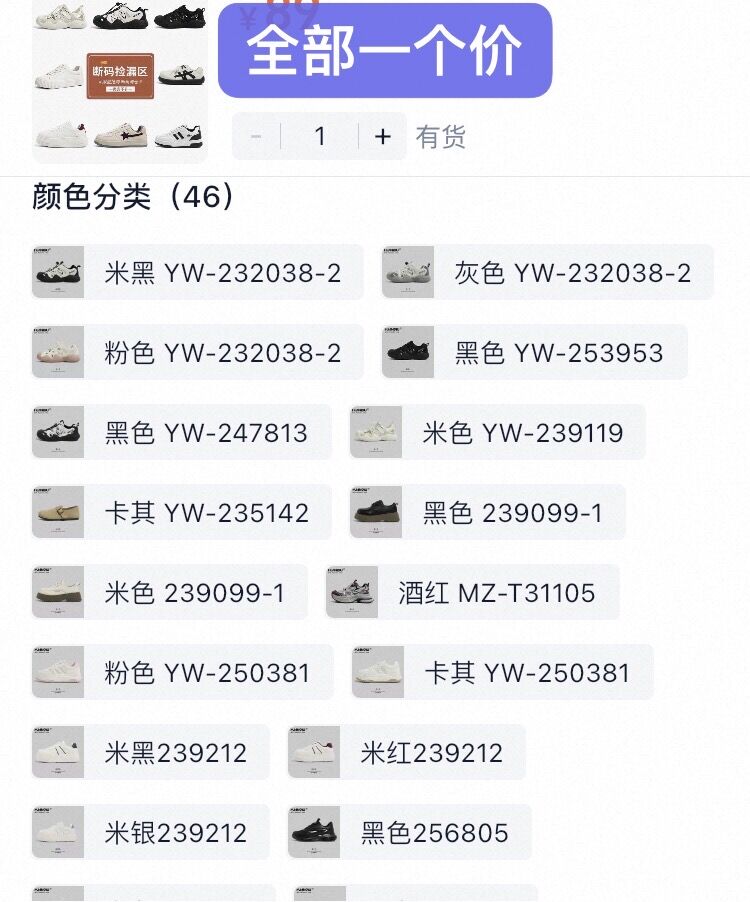Decrease quantity with the minus button
Screen dimensions: 750x902
pyautogui.click(x=256, y=137)
